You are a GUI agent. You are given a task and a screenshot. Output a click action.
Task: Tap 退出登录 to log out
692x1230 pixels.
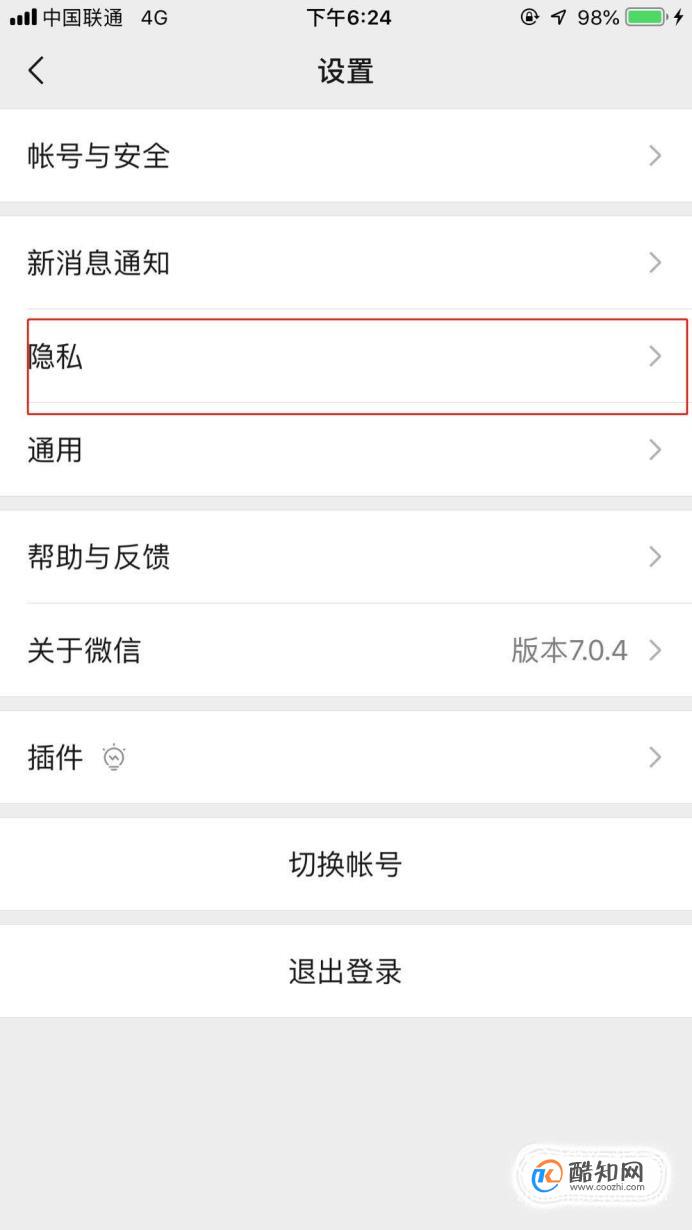[x=346, y=971]
